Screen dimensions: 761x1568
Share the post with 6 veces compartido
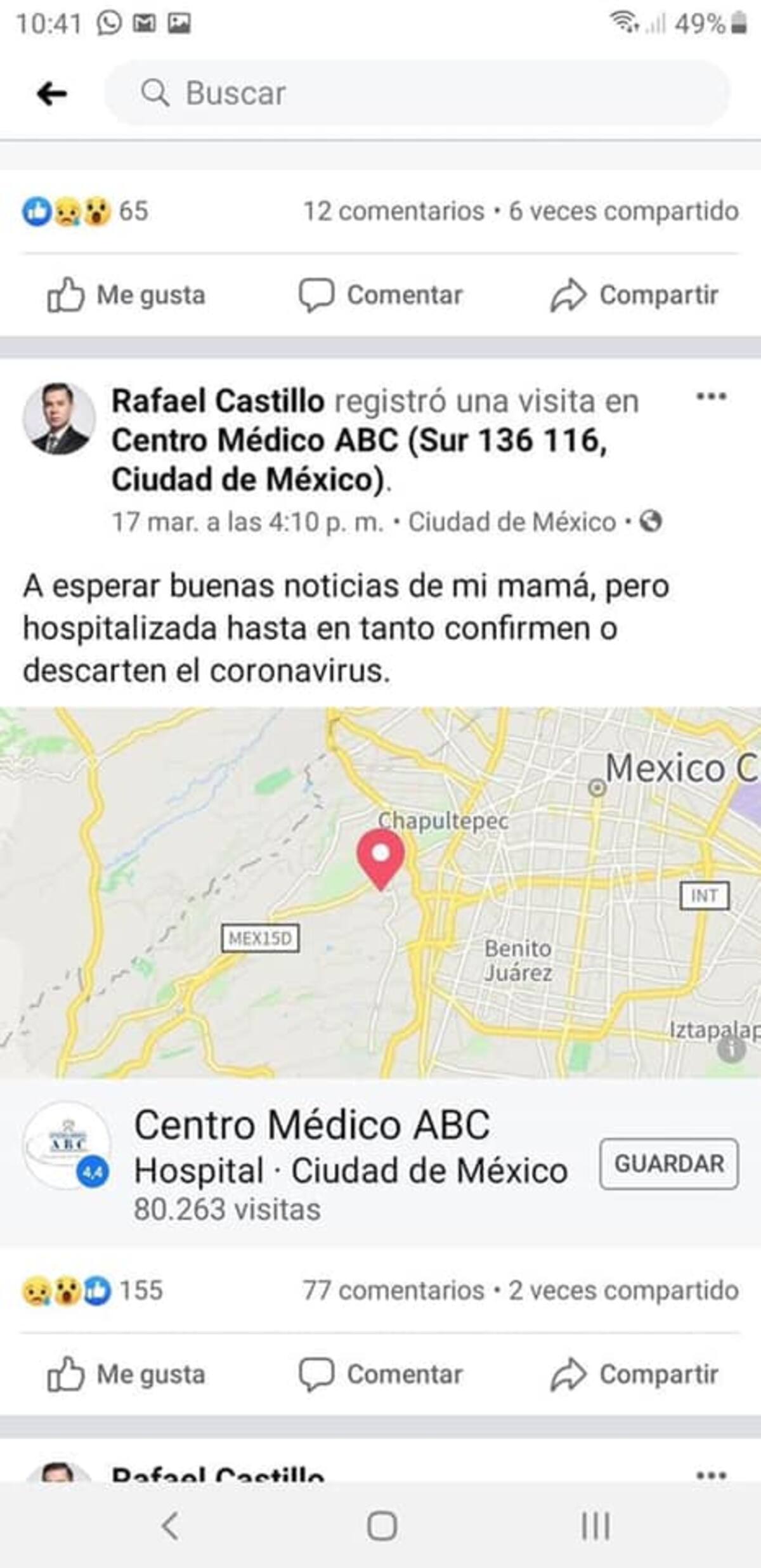[x=634, y=295]
